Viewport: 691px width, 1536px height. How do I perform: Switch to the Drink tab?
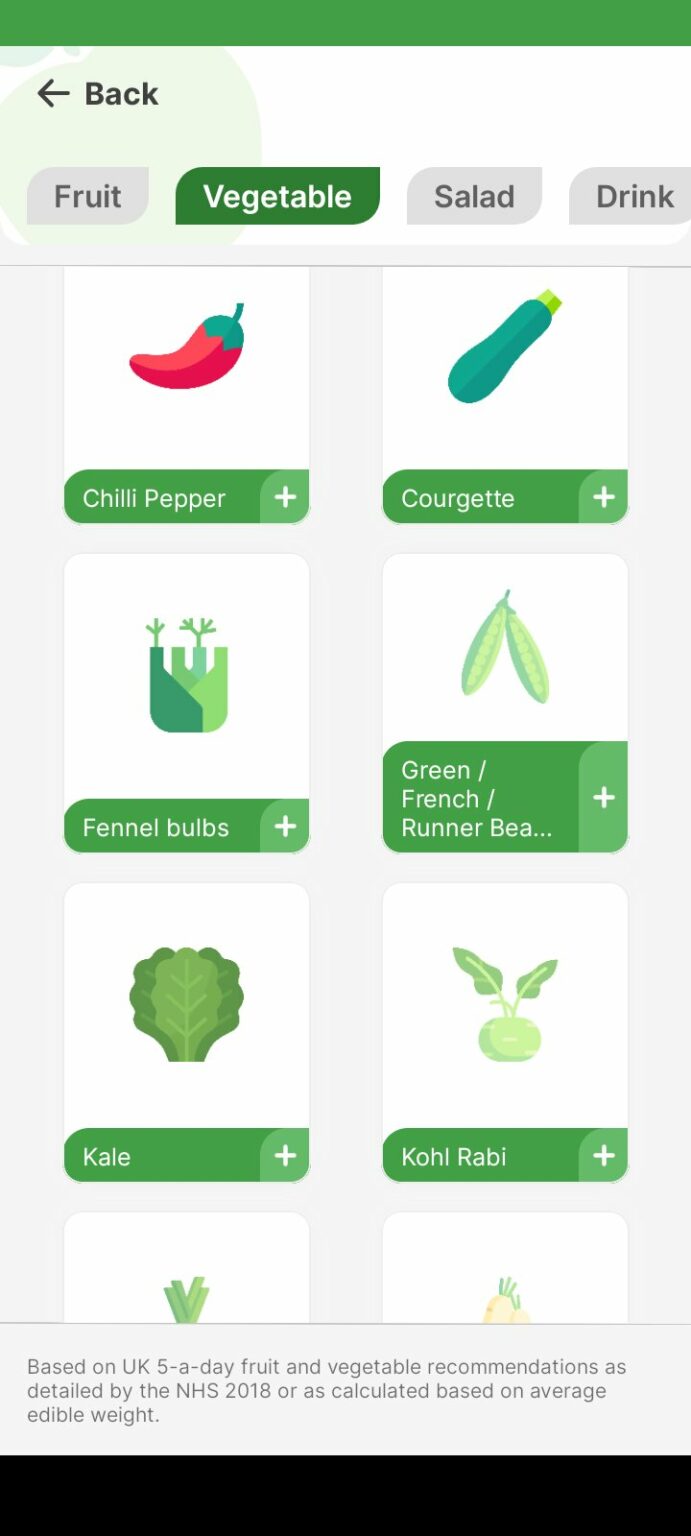tap(632, 196)
